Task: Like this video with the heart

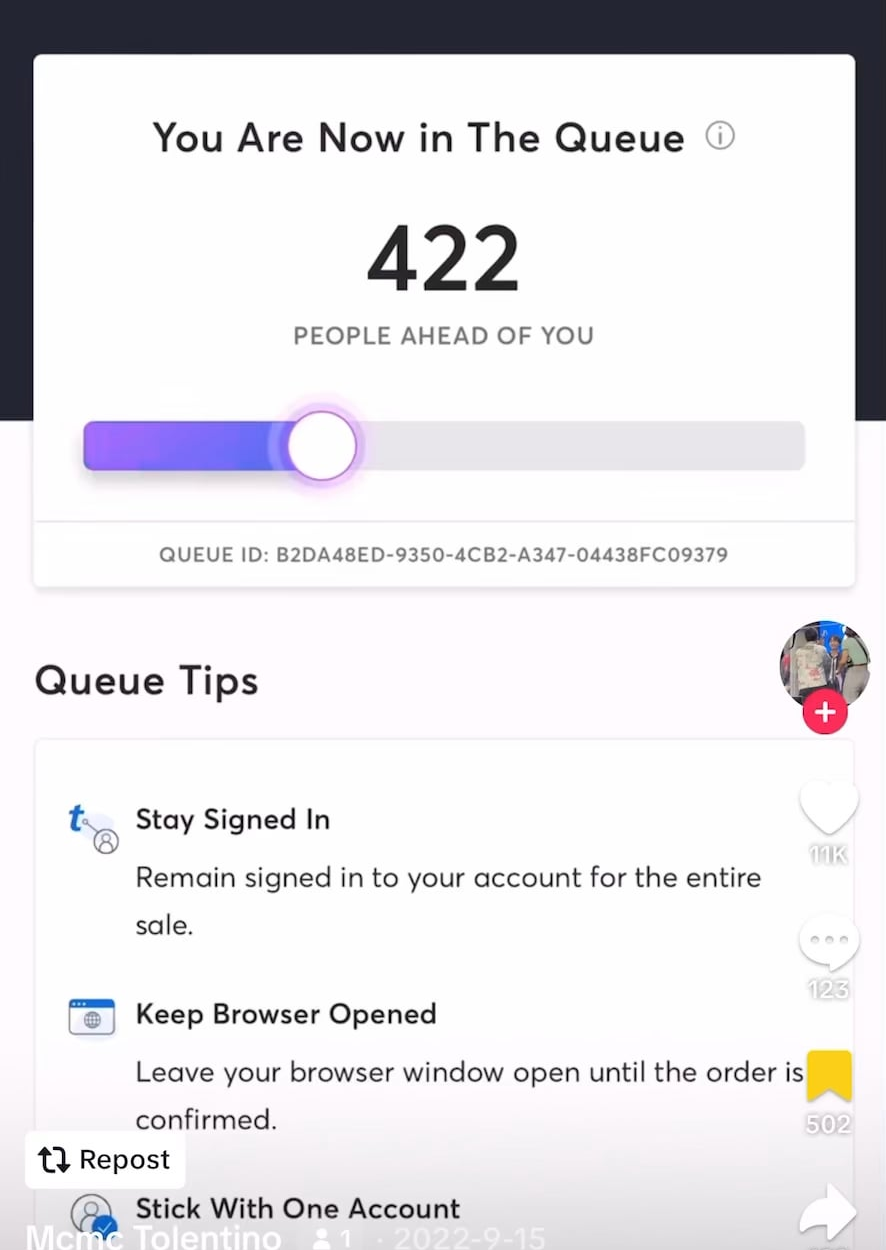Action: click(828, 807)
